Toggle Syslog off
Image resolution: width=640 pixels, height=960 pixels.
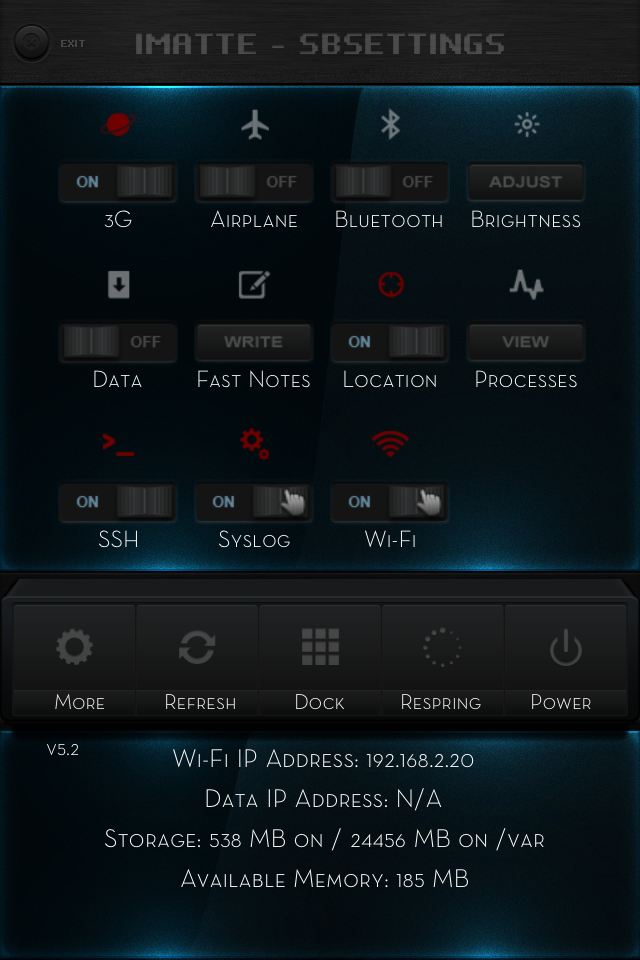(254, 502)
